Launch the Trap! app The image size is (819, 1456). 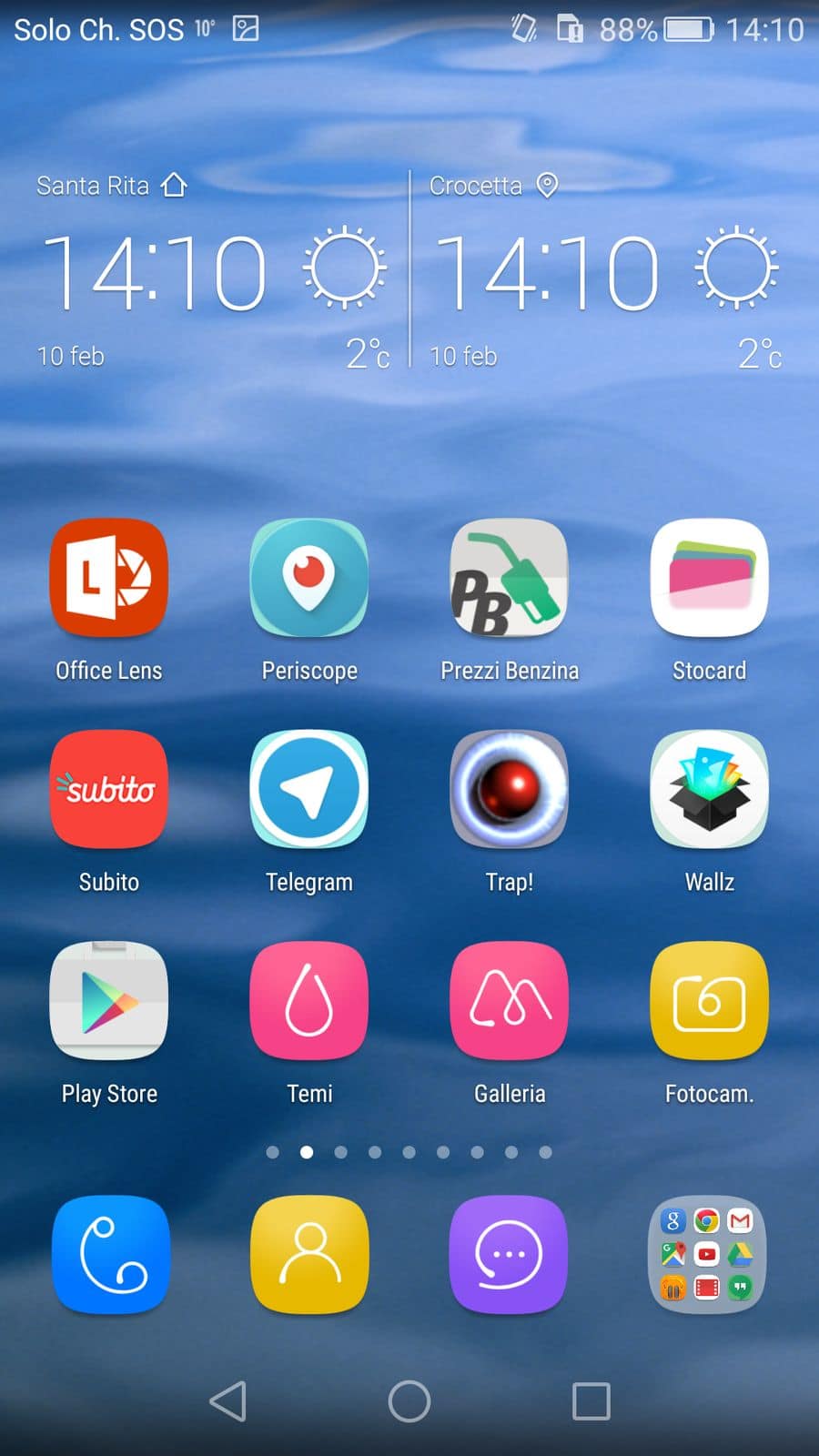pyautogui.click(x=510, y=789)
